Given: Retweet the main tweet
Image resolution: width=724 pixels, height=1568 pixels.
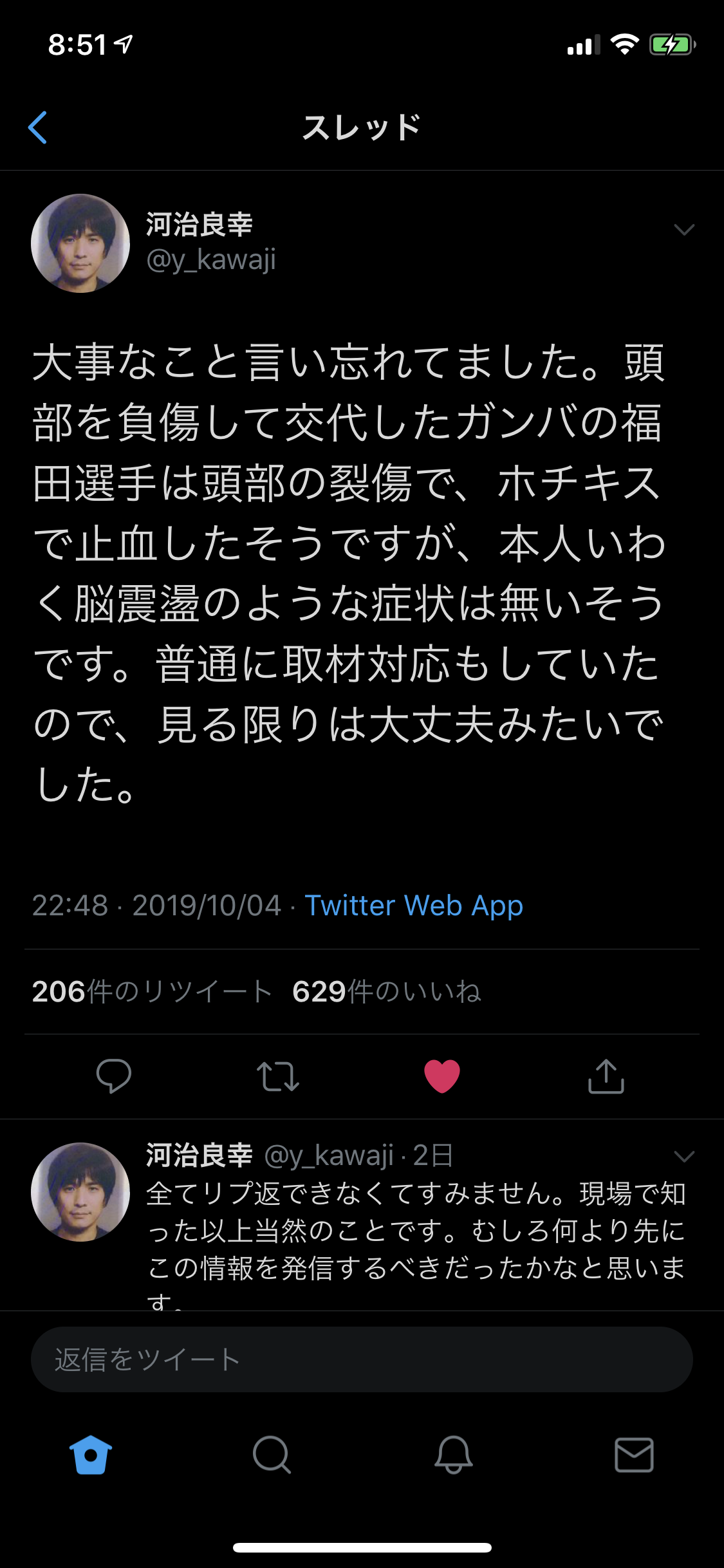Looking at the screenshot, I should point(278,1076).
